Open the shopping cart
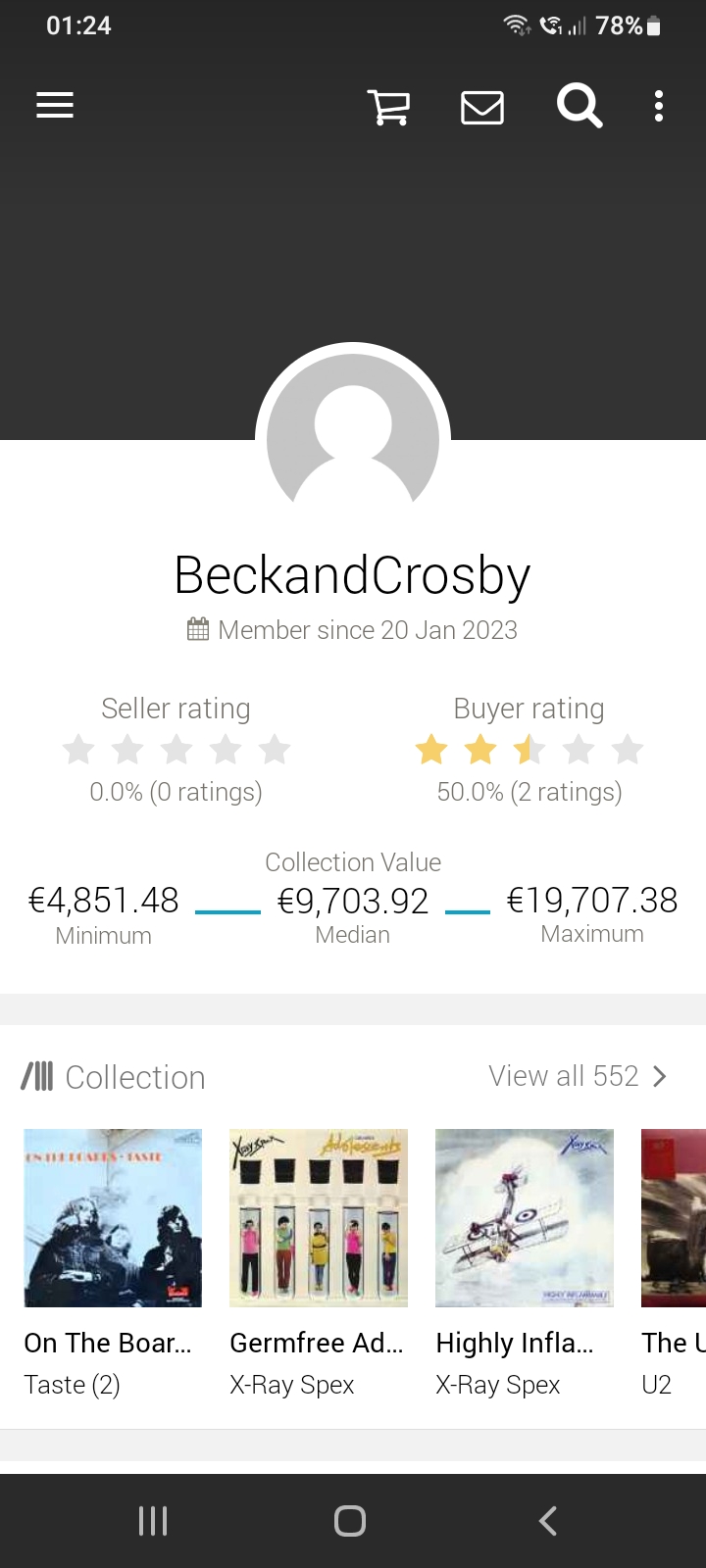Screen dimensions: 706x1568 388,107
